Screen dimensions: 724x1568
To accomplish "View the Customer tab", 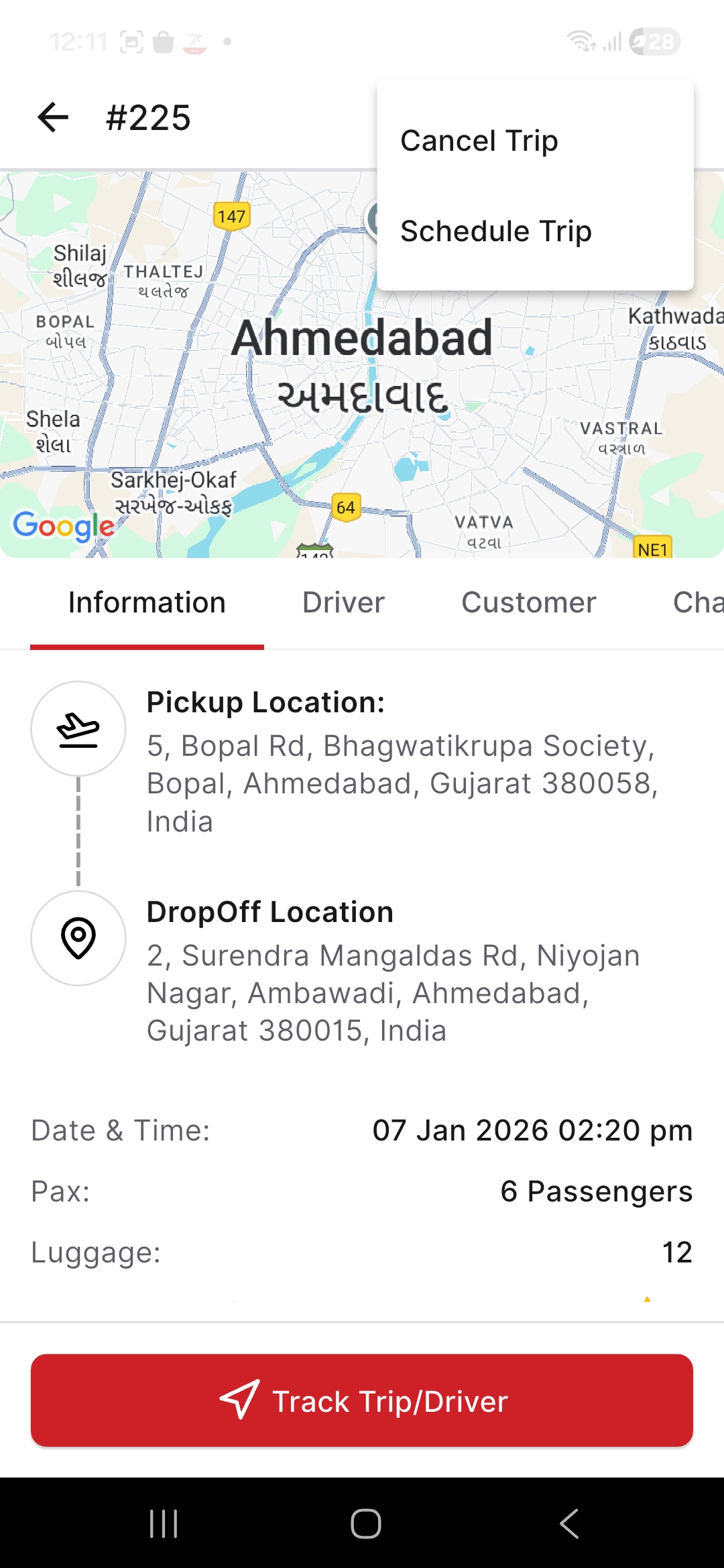I will coord(528,602).
